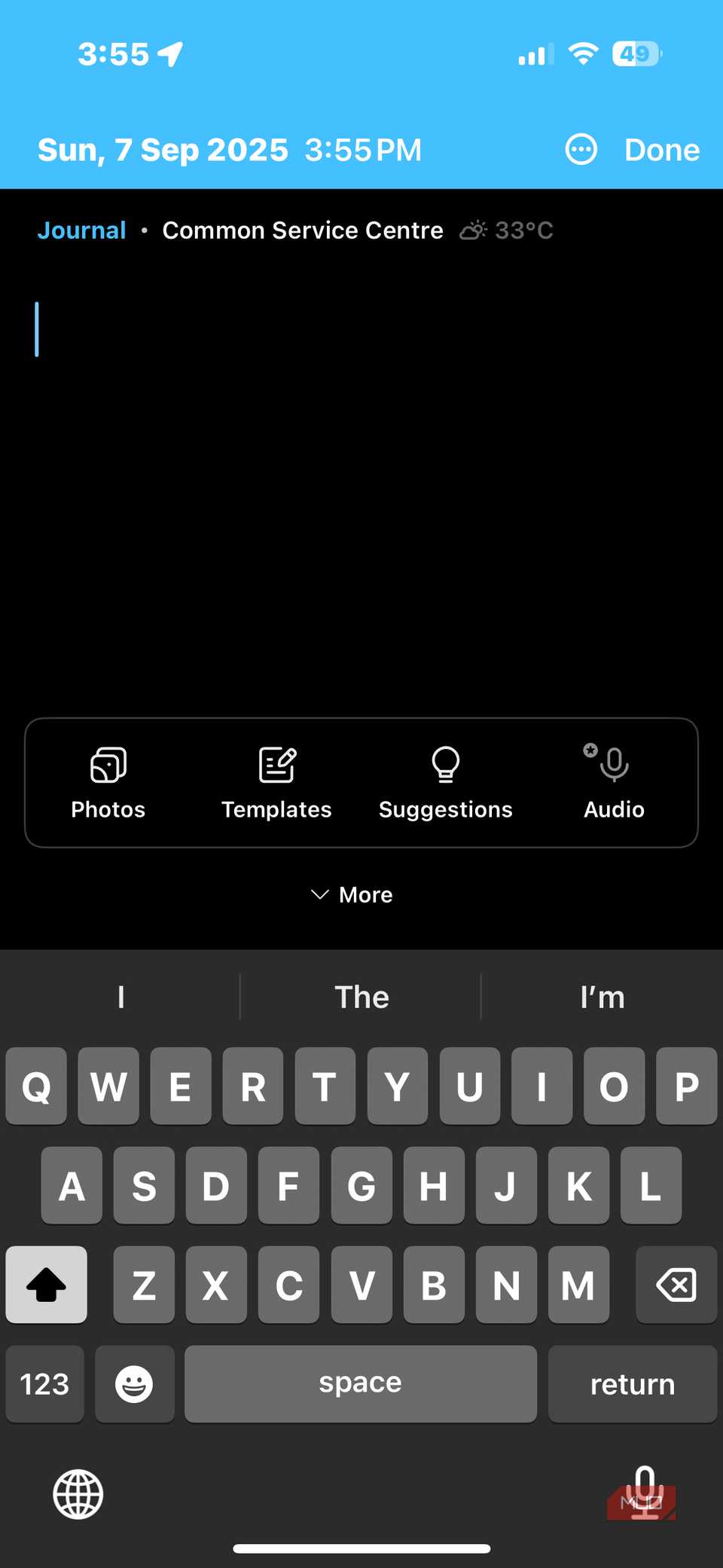
Task: Open the emoji keyboard
Action: pyautogui.click(x=134, y=1384)
